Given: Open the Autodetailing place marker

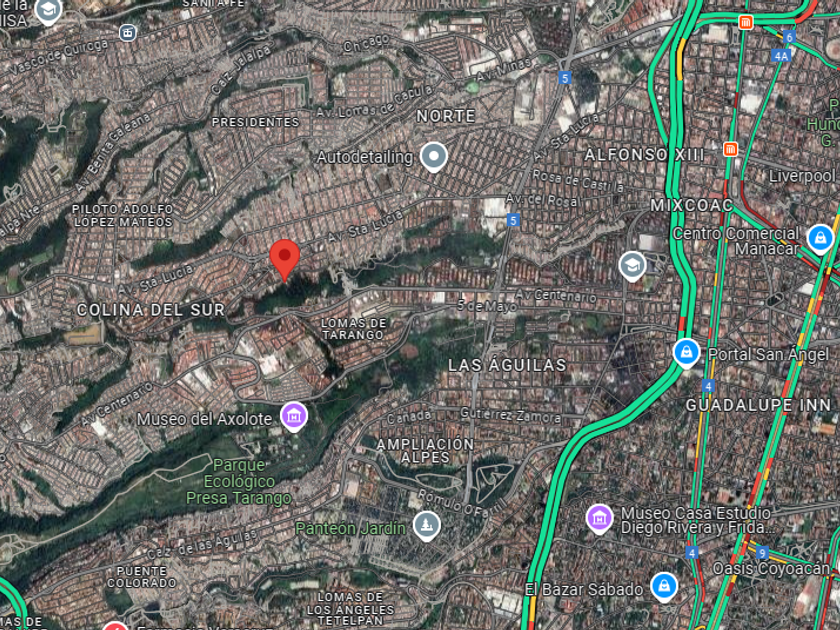Looking at the screenshot, I should pyautogui.click(x=434, y=157).
